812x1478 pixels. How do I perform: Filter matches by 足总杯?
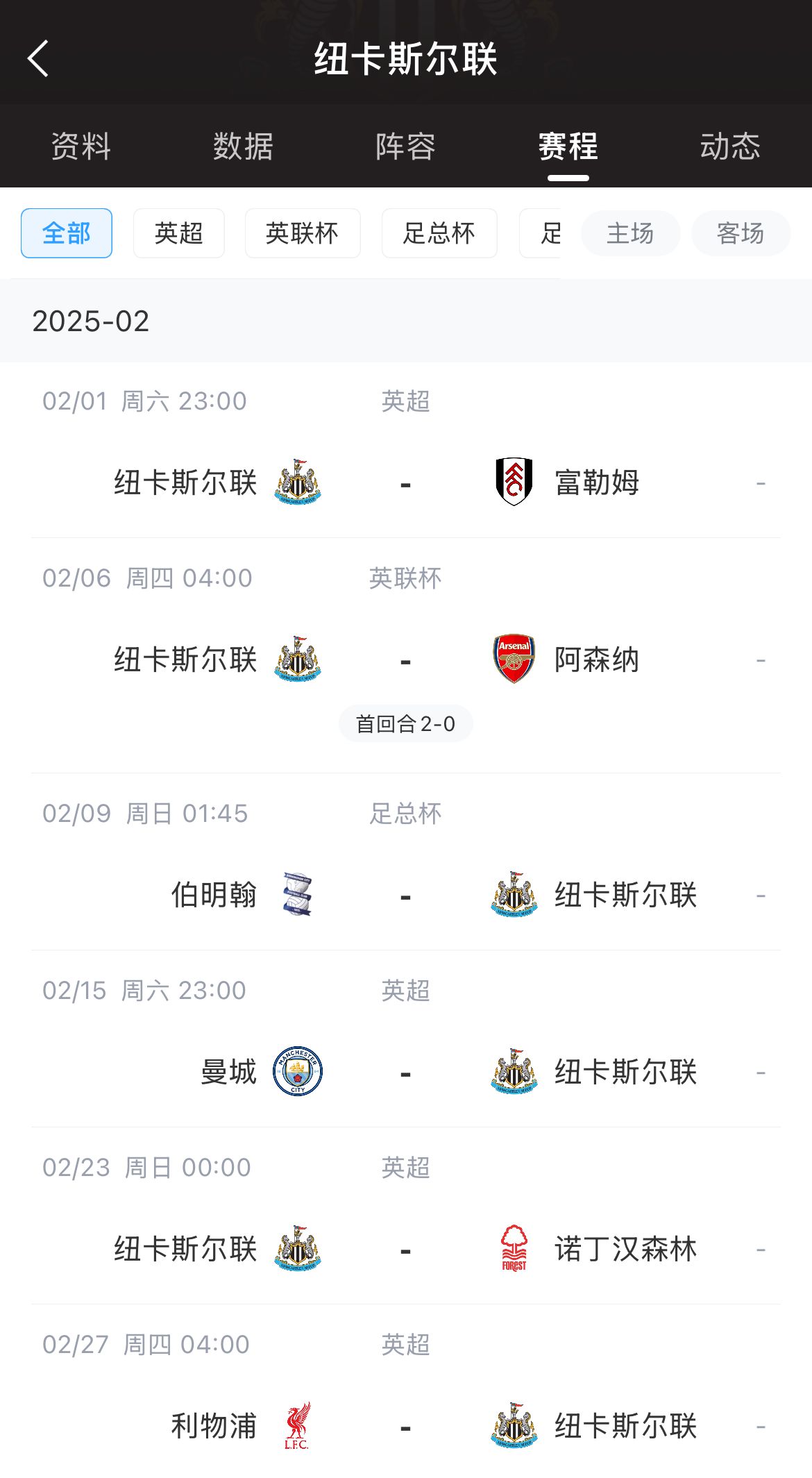coord(439,233)
